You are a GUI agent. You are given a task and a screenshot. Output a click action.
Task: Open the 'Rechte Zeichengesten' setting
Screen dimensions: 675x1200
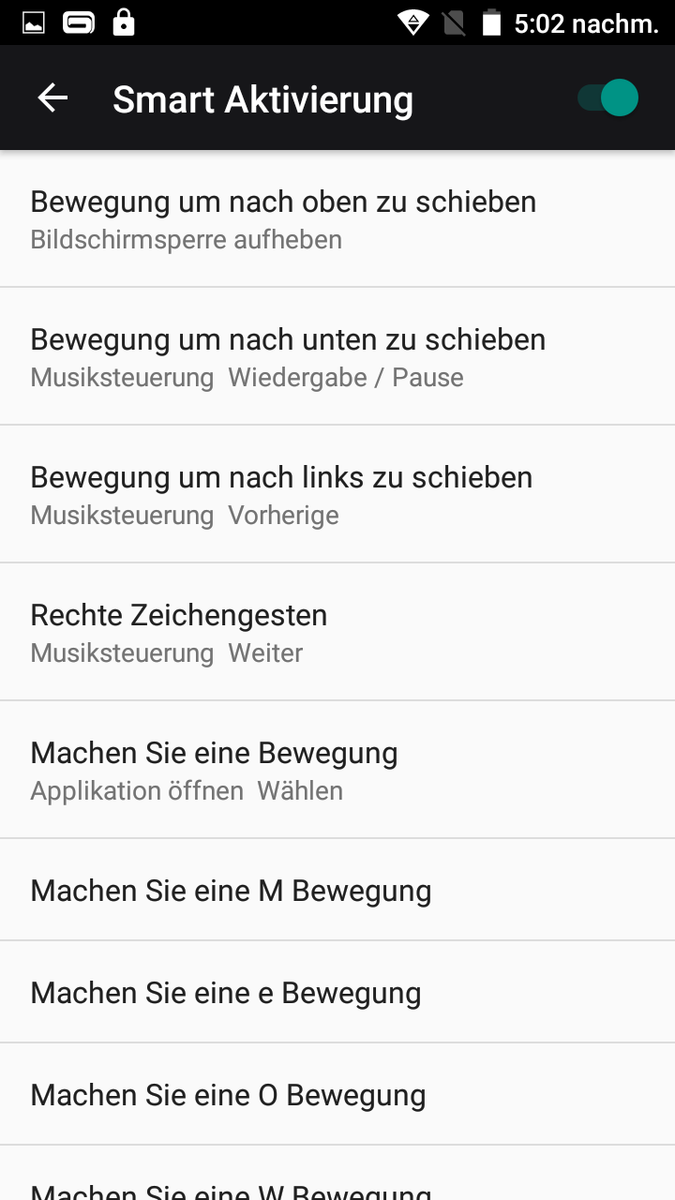tap(337, 632)
